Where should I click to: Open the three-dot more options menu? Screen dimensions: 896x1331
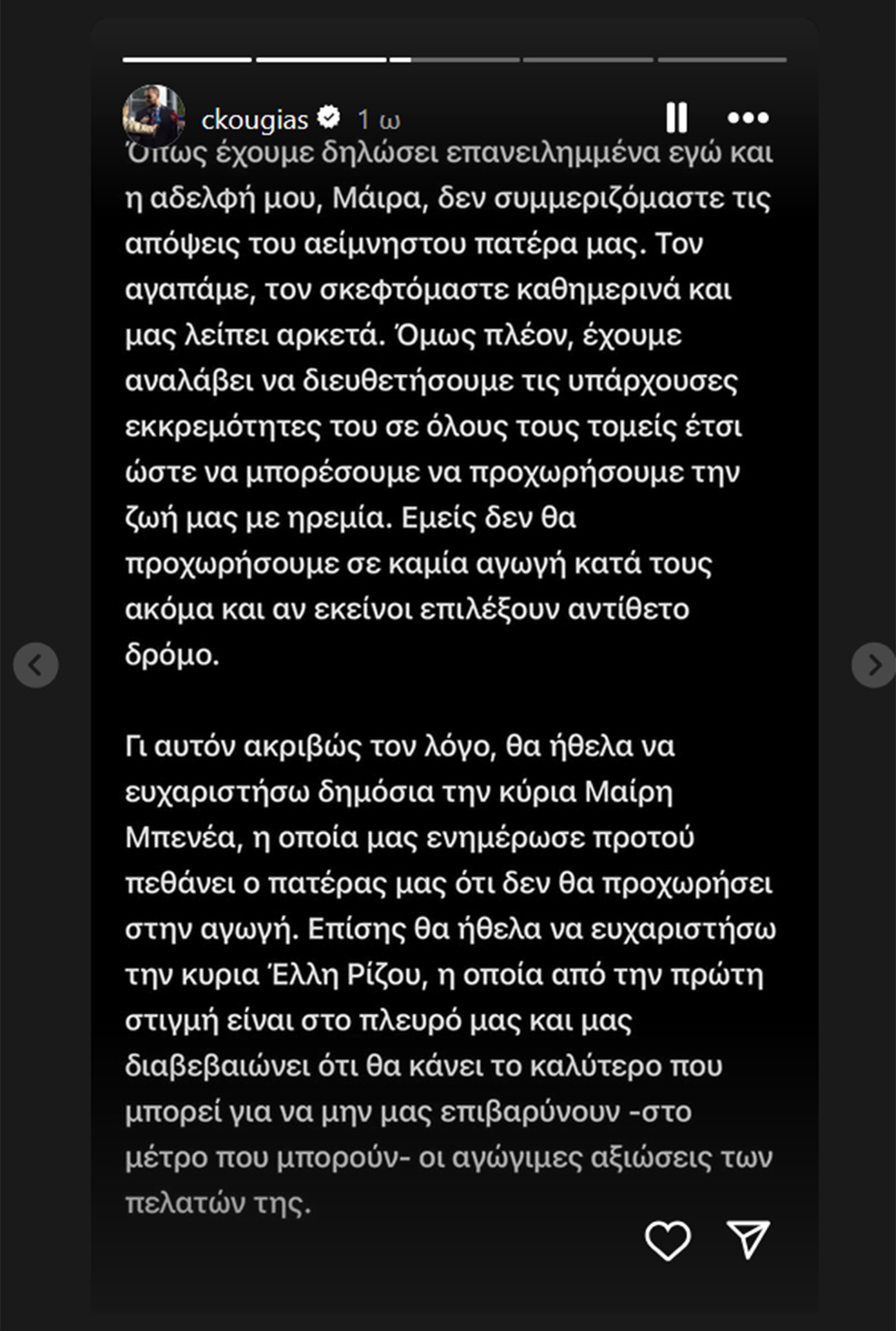click(748, 117)
